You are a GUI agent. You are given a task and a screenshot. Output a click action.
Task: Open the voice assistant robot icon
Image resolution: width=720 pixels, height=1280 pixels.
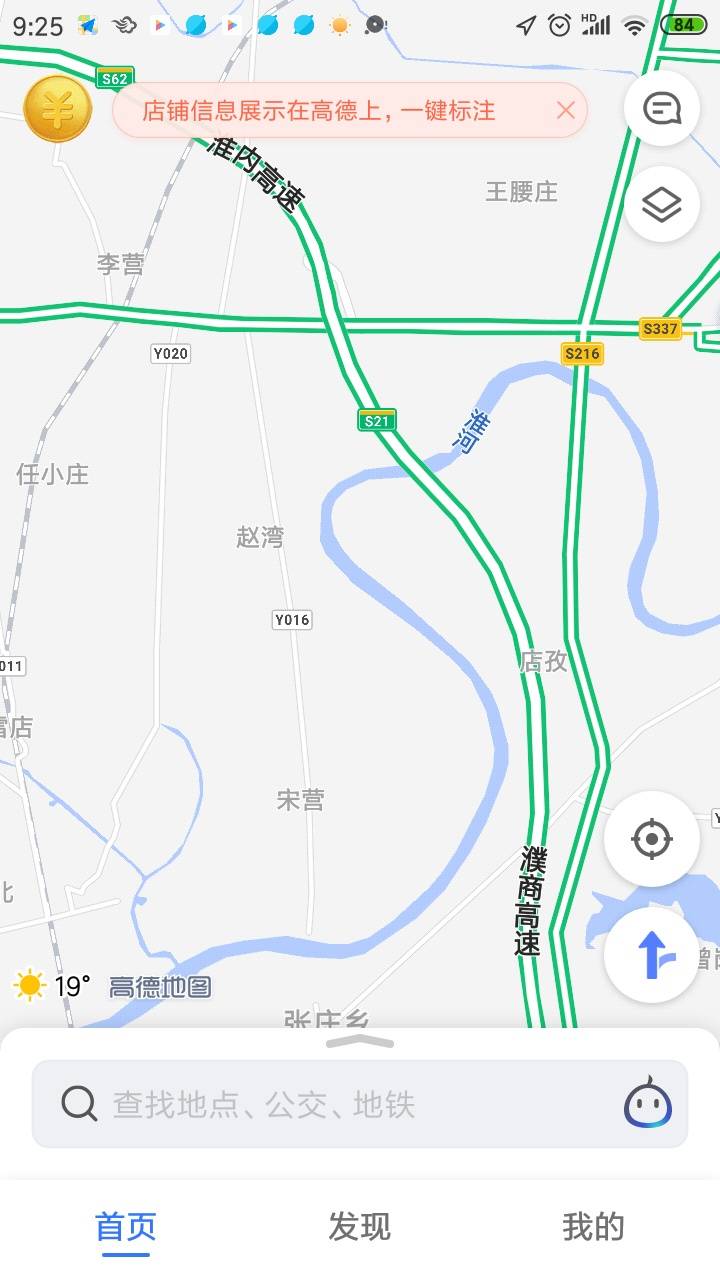point(648,1104)
